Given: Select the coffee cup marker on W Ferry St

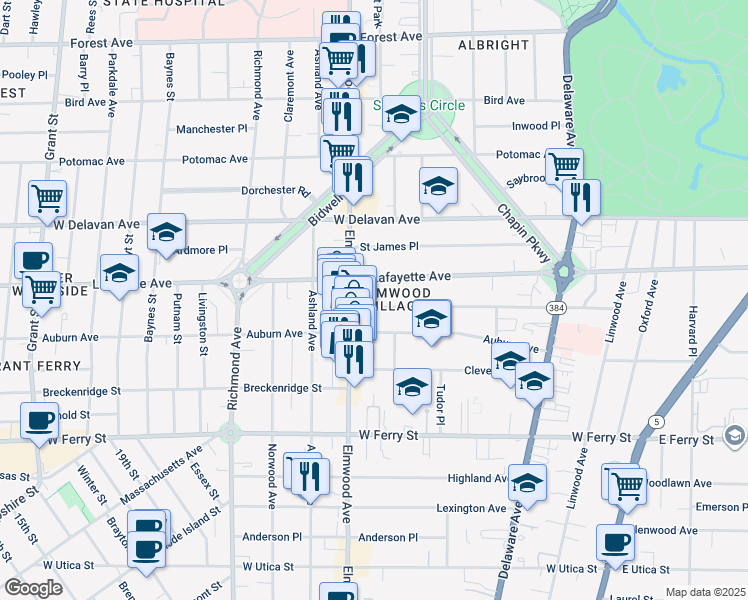Looking at the screenshot, I should tap(39, 423).
